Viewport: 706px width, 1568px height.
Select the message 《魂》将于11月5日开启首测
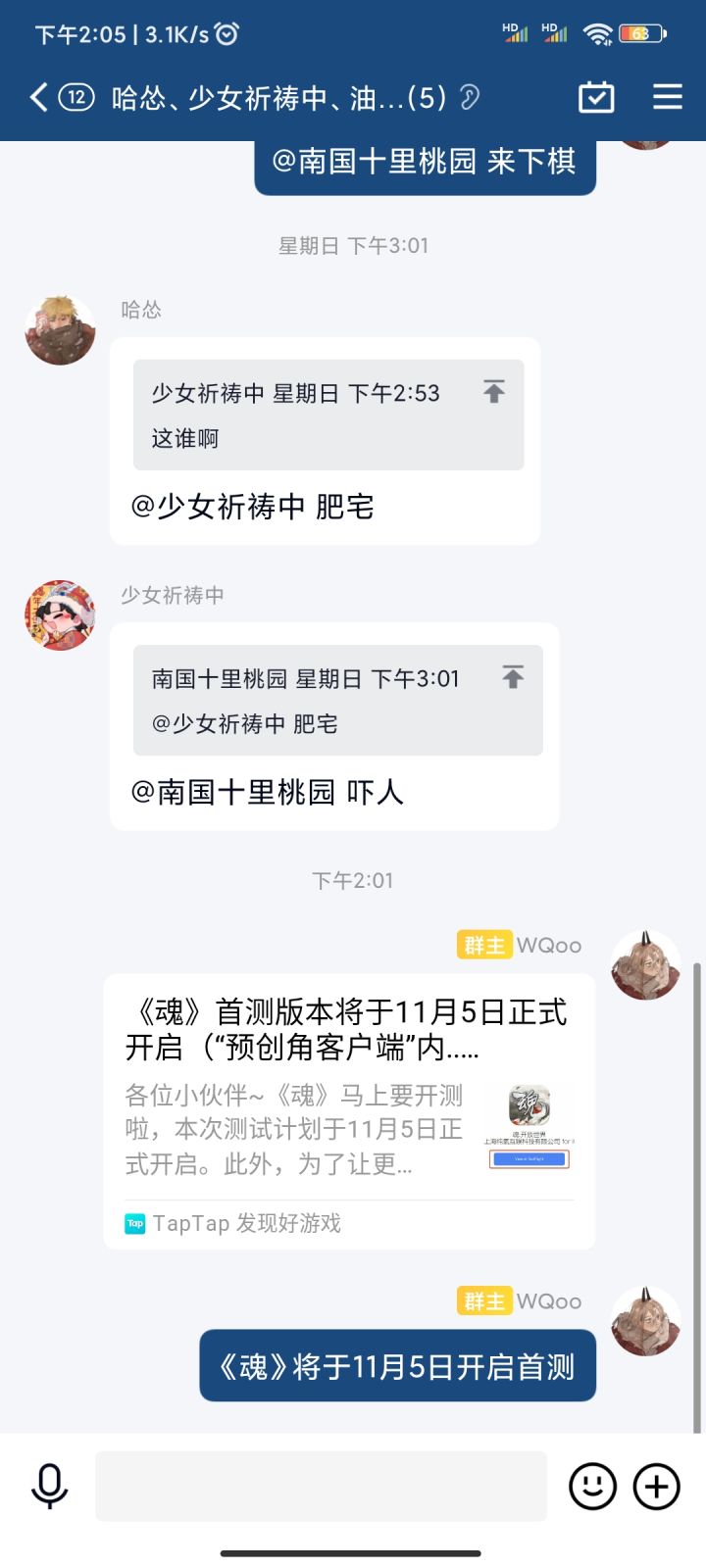[397, 1366]
